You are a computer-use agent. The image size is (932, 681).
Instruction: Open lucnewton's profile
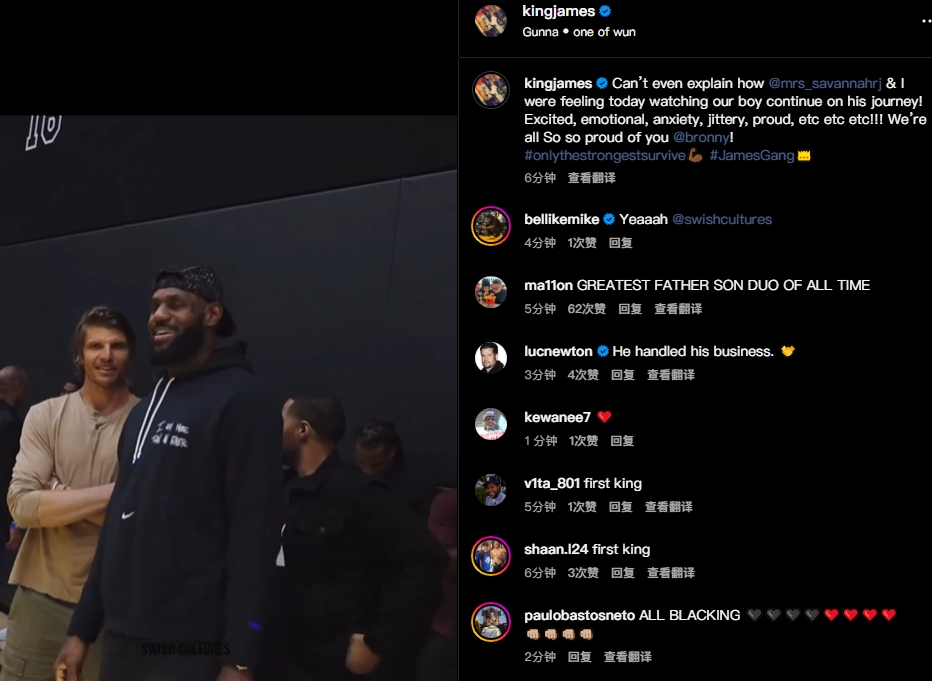(558, 351)
